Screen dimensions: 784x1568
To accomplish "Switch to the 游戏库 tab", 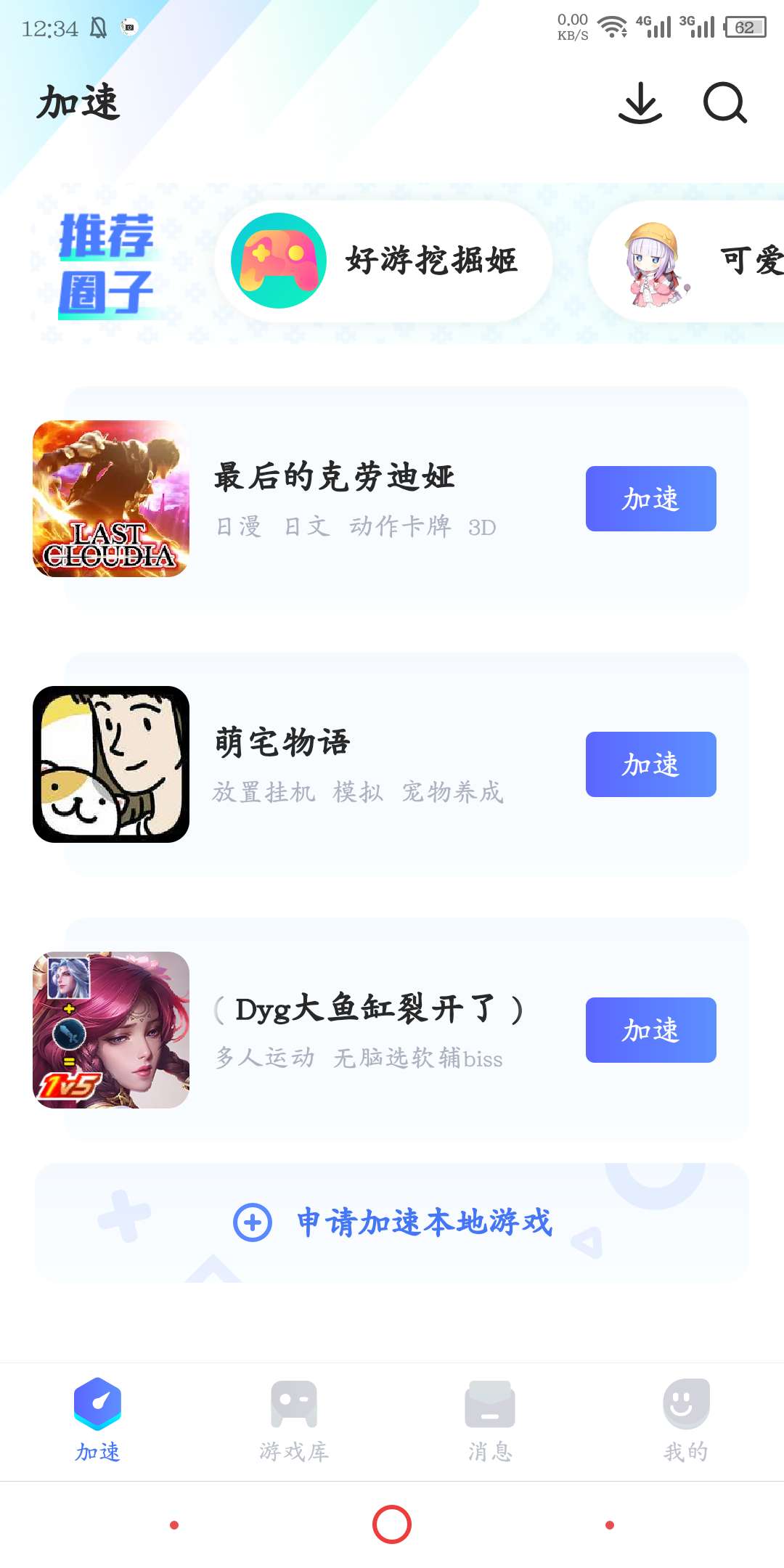I will click(x=294, y=1419).
